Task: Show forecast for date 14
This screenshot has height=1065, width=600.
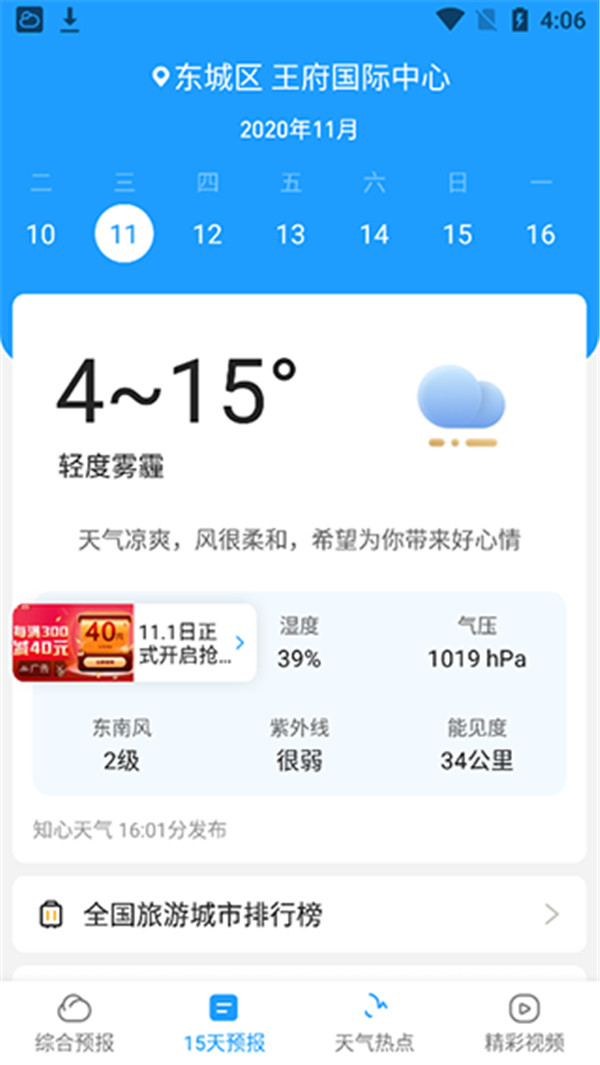Action: coord(374,234)
